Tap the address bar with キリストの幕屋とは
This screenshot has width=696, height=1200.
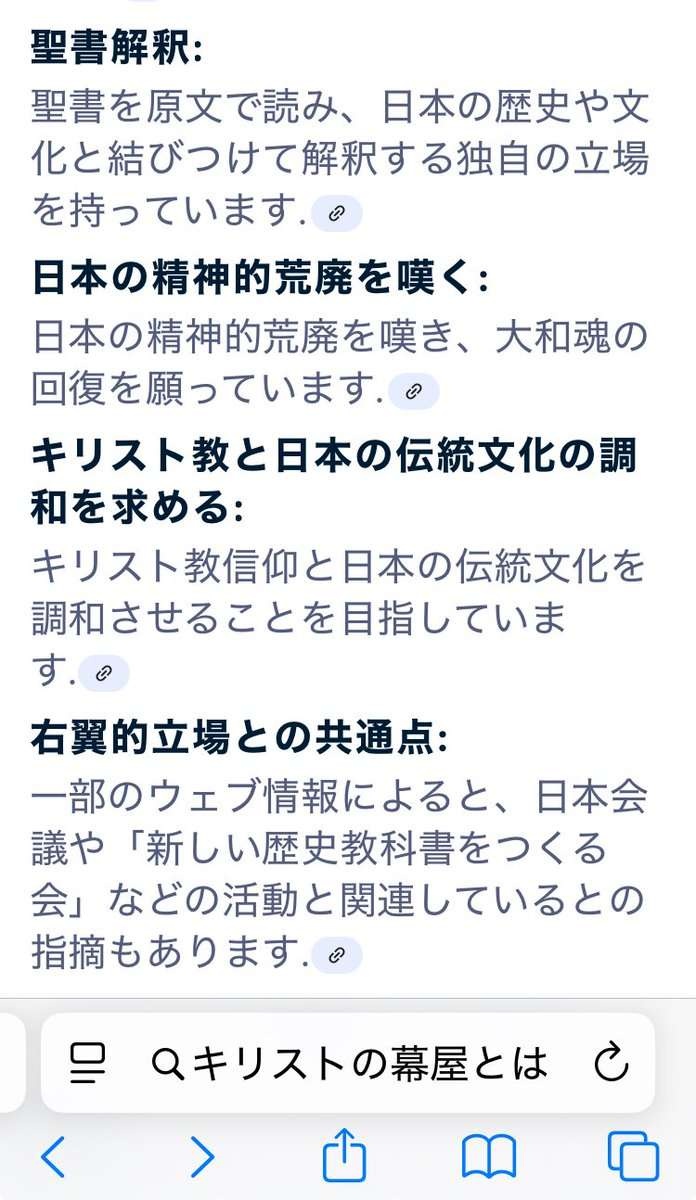pyautogui.click(x=350, y=1064)
